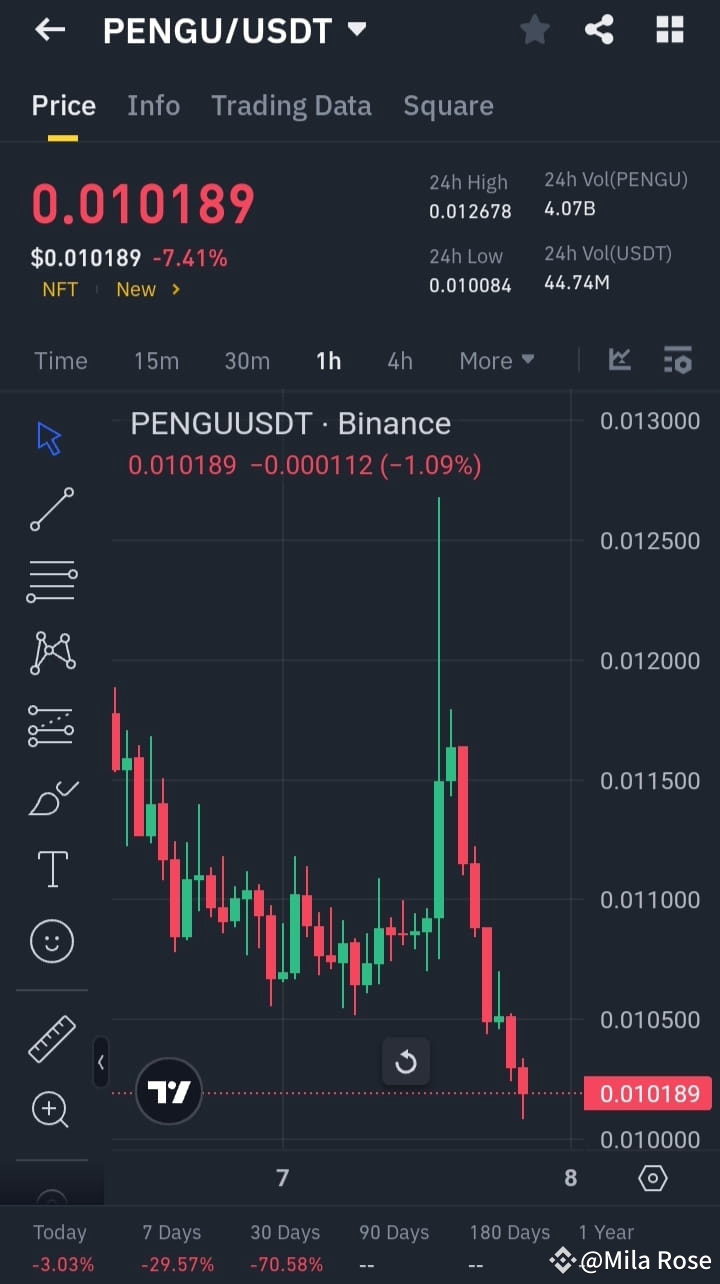This screenshot has width=720, height=1284.
Task: Collapse the drawing tools sidebar
Action: (101, 1063)
